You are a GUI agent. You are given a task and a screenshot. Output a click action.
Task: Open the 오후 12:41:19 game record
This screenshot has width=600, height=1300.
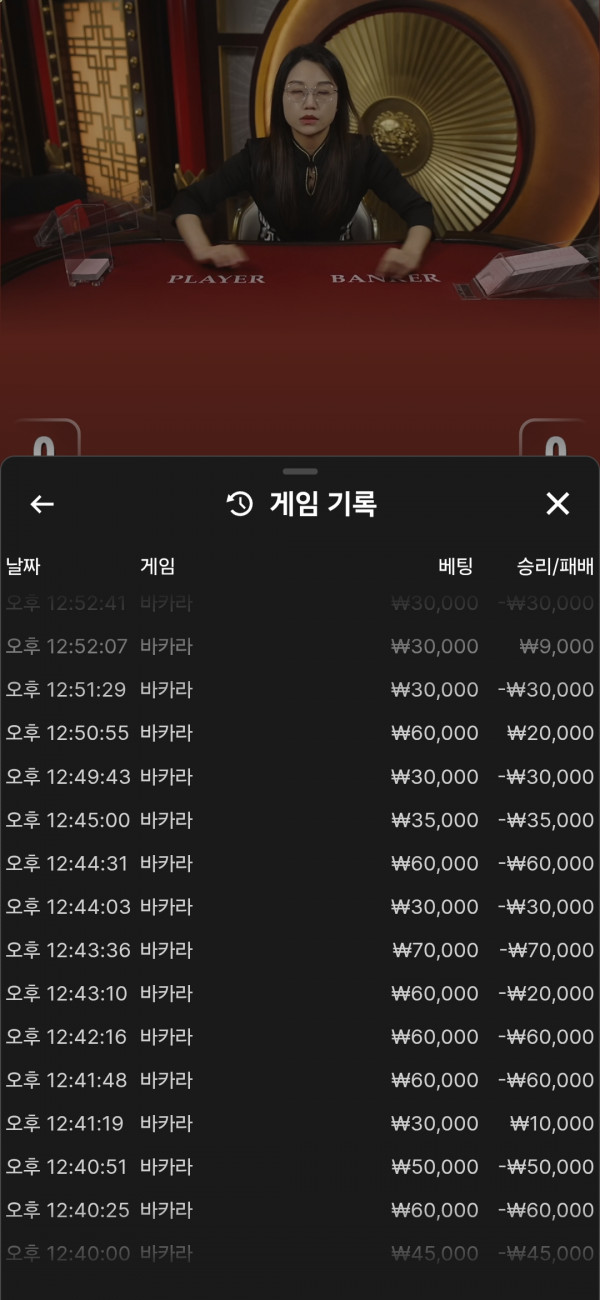click(x=300, y=1123)
